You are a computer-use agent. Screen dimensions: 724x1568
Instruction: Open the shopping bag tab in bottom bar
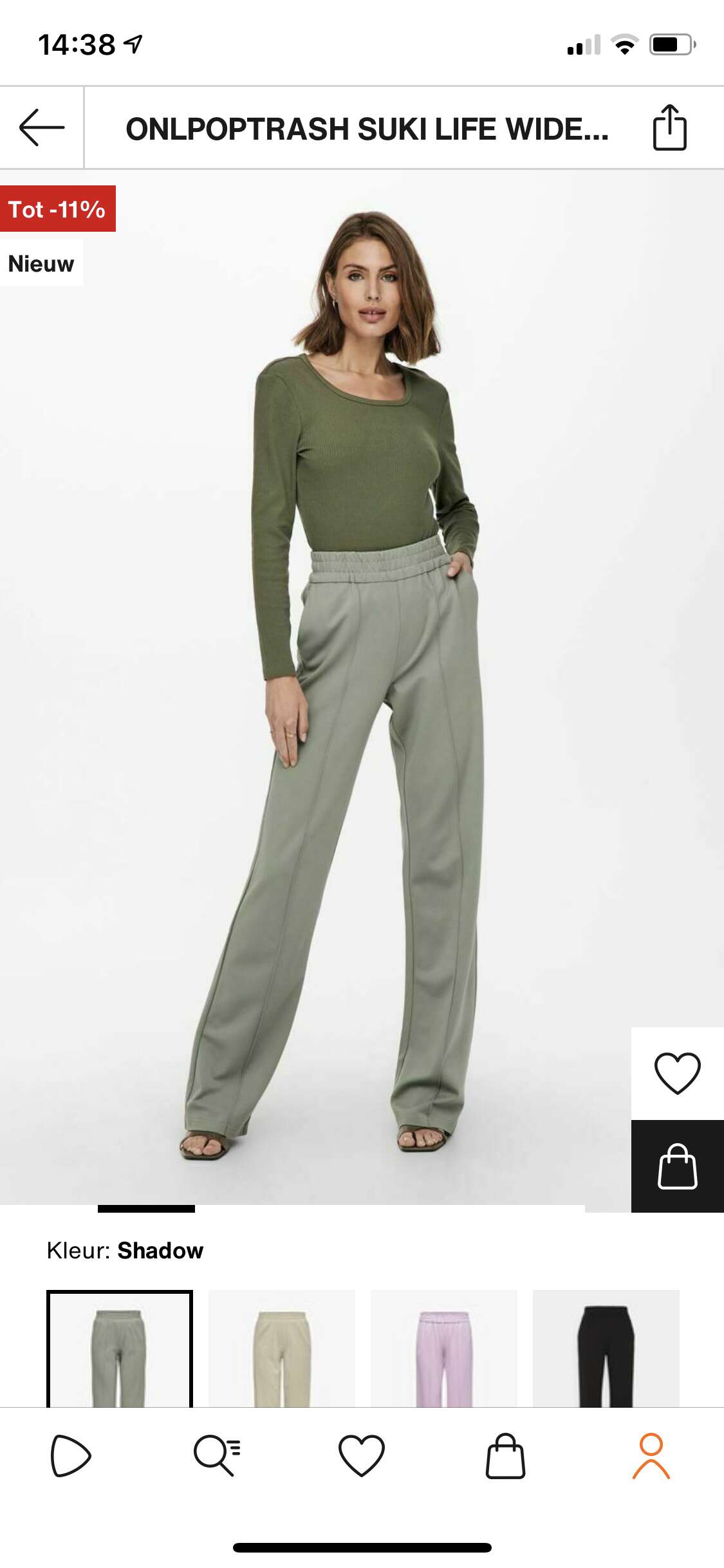pyautogui.click(x=506, y=1455)
